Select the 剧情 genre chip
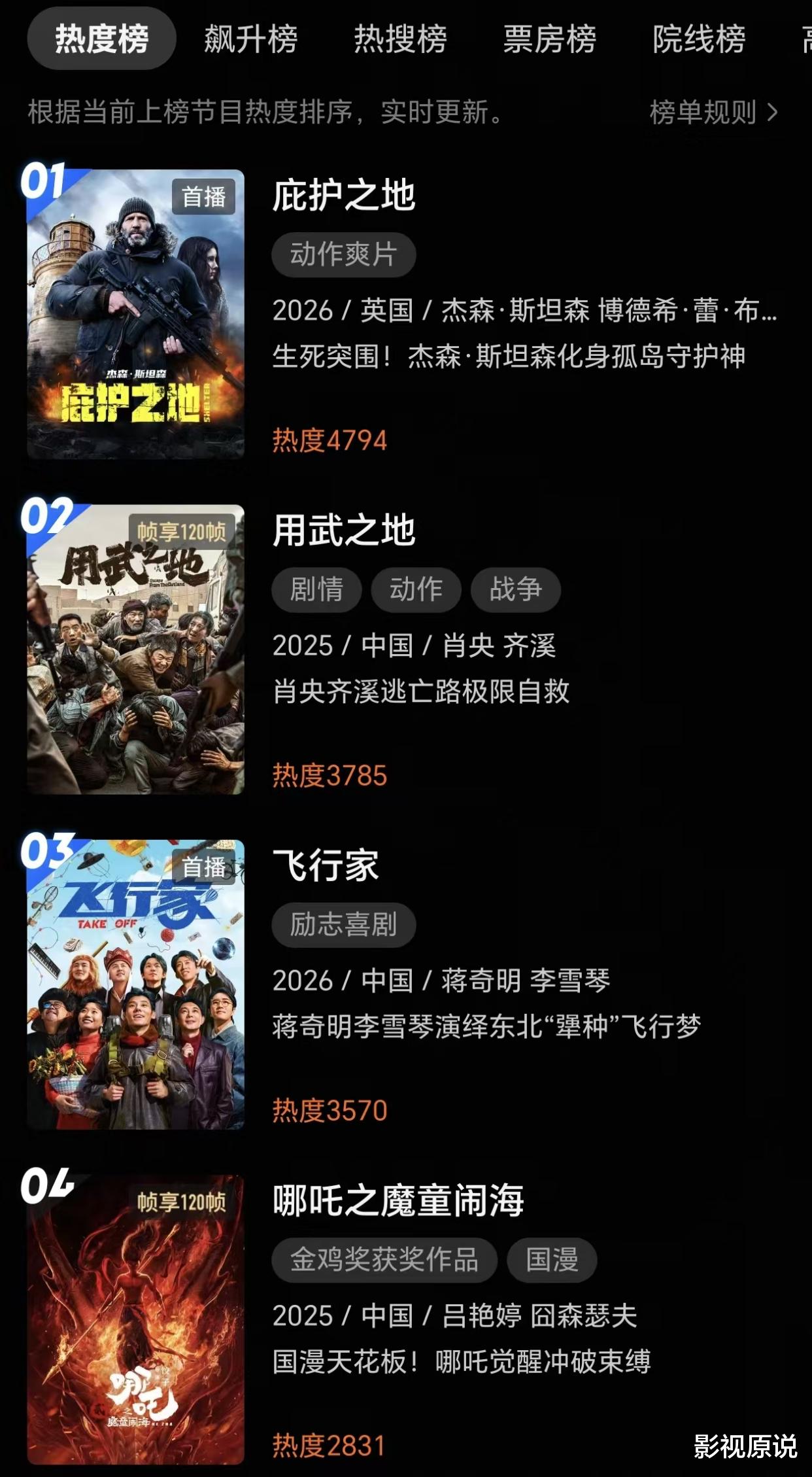The width and height of the screenshot is (812, 1477). coord(316,589)
